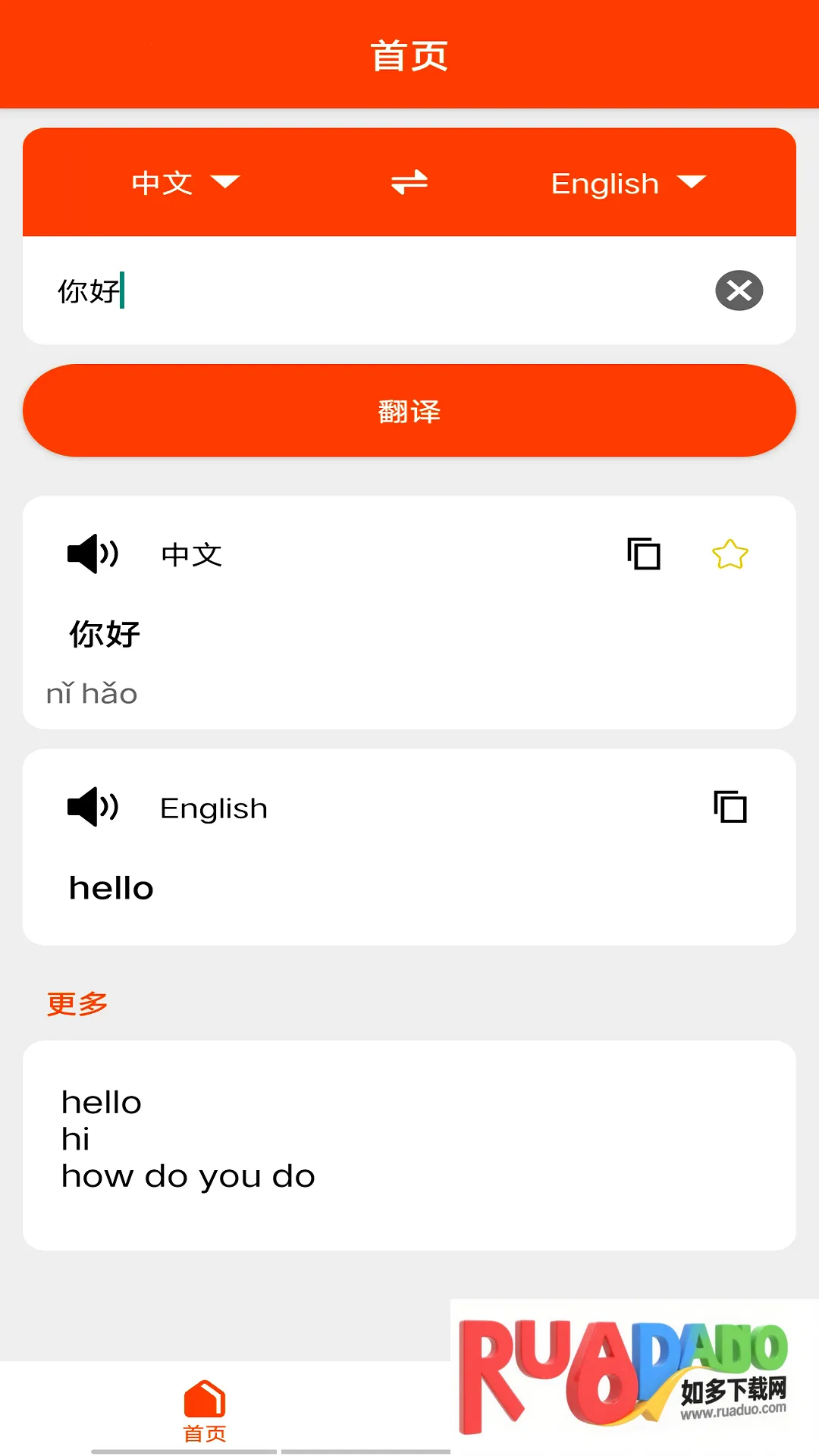Swap source and target languages
Image resolution: width=819 pixels, height=1456 pixels.
pyautogui.click(x=409, y=183)
